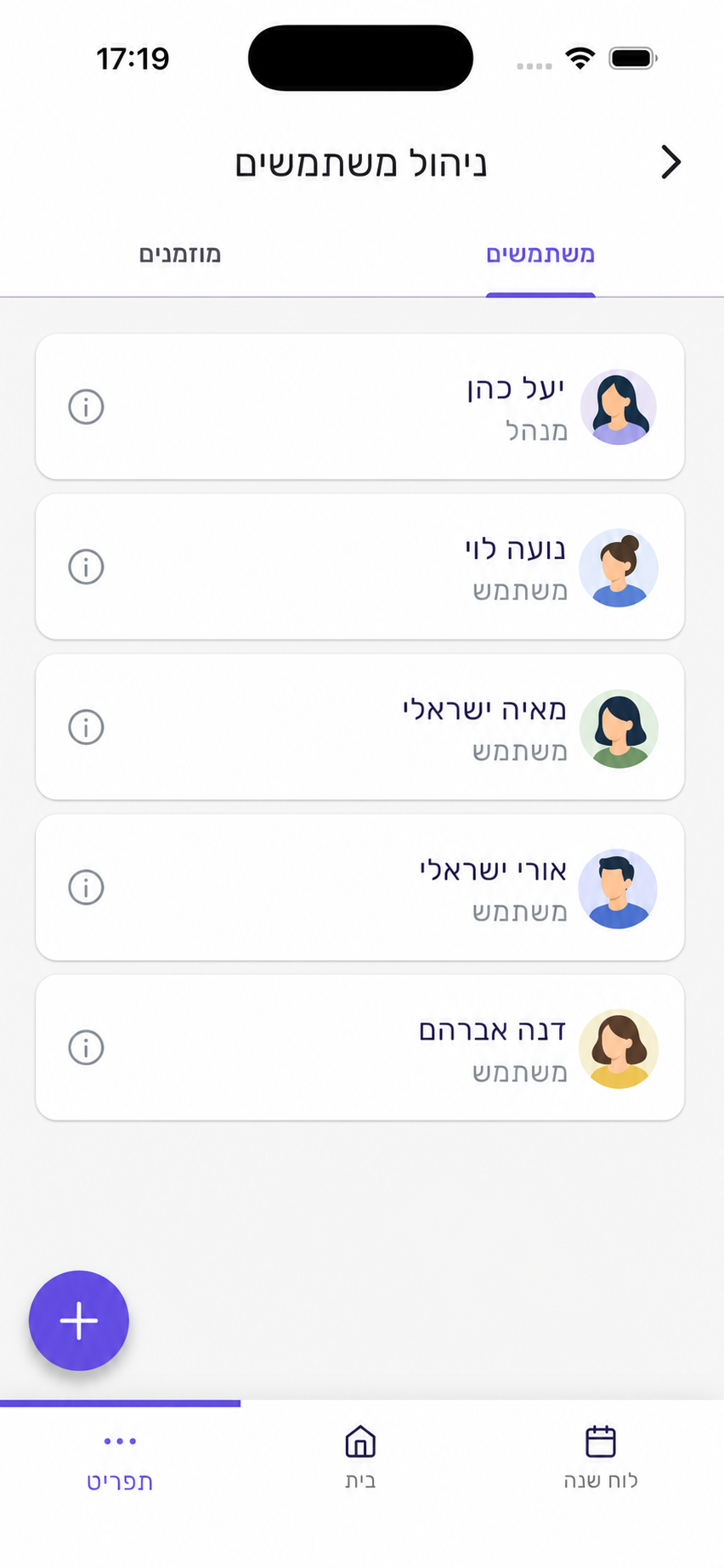Switch to the מוזמנים tab
This screenshot has height=1568, width=724.
[x=180, y=254]
